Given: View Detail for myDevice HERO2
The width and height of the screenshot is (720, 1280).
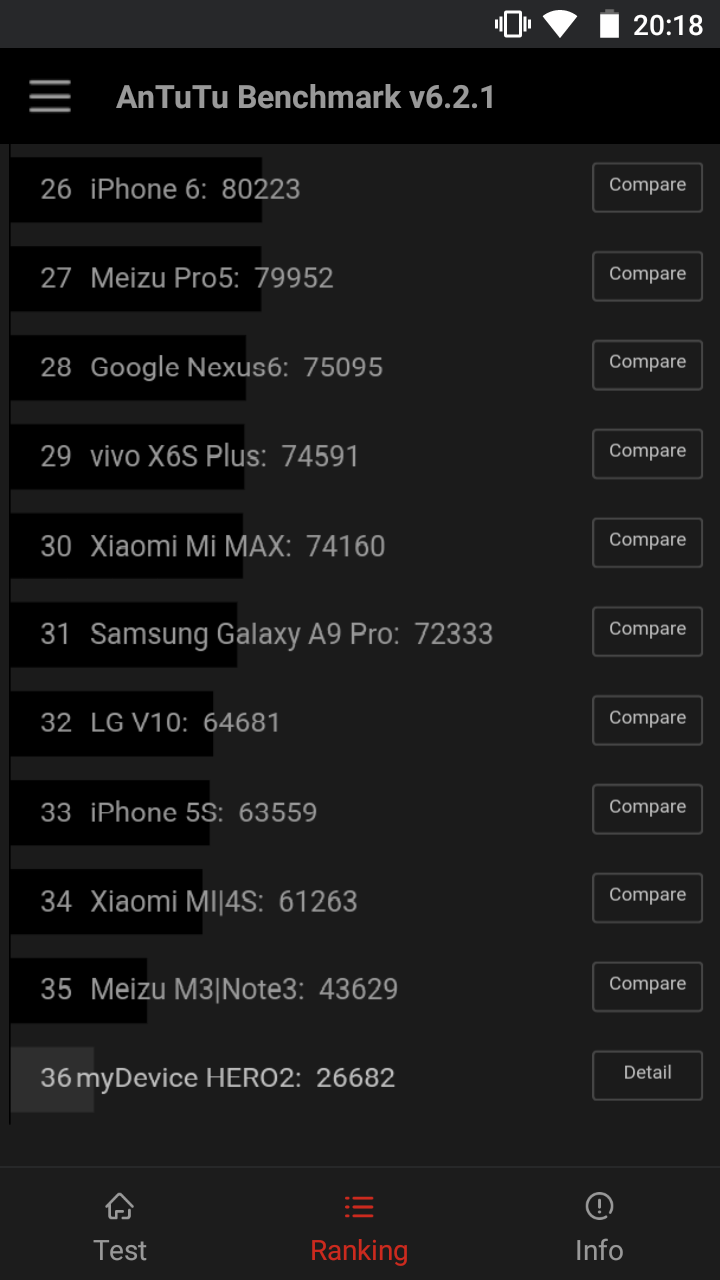Looking at the screenshot, I should click(647, 1076).
